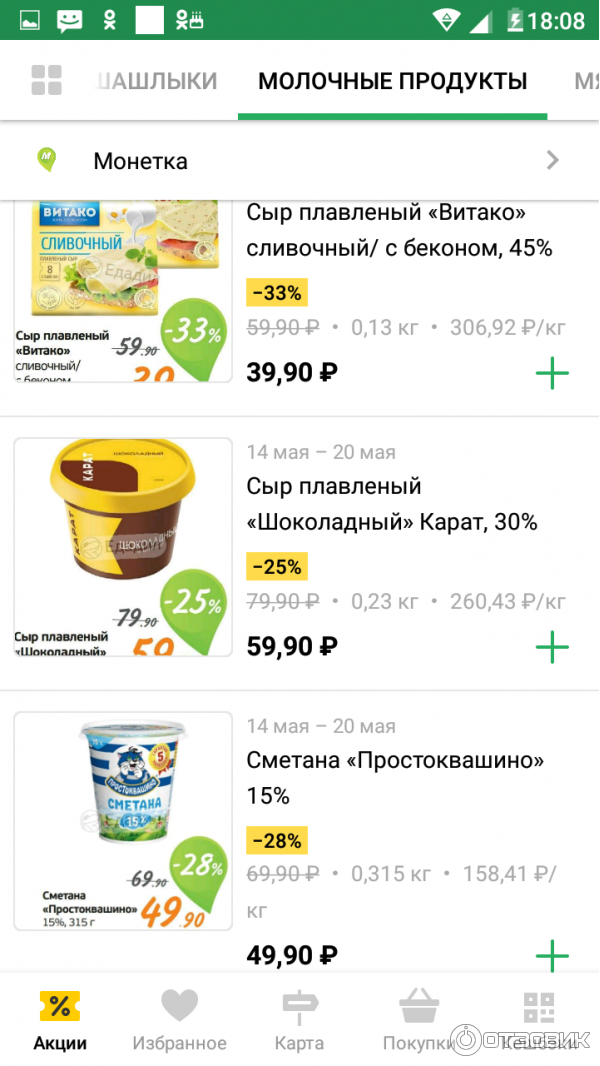This screenshot has height=1066, width=600.
Task: Switch to the Шашлыки tab
Action: coord(158,81)
